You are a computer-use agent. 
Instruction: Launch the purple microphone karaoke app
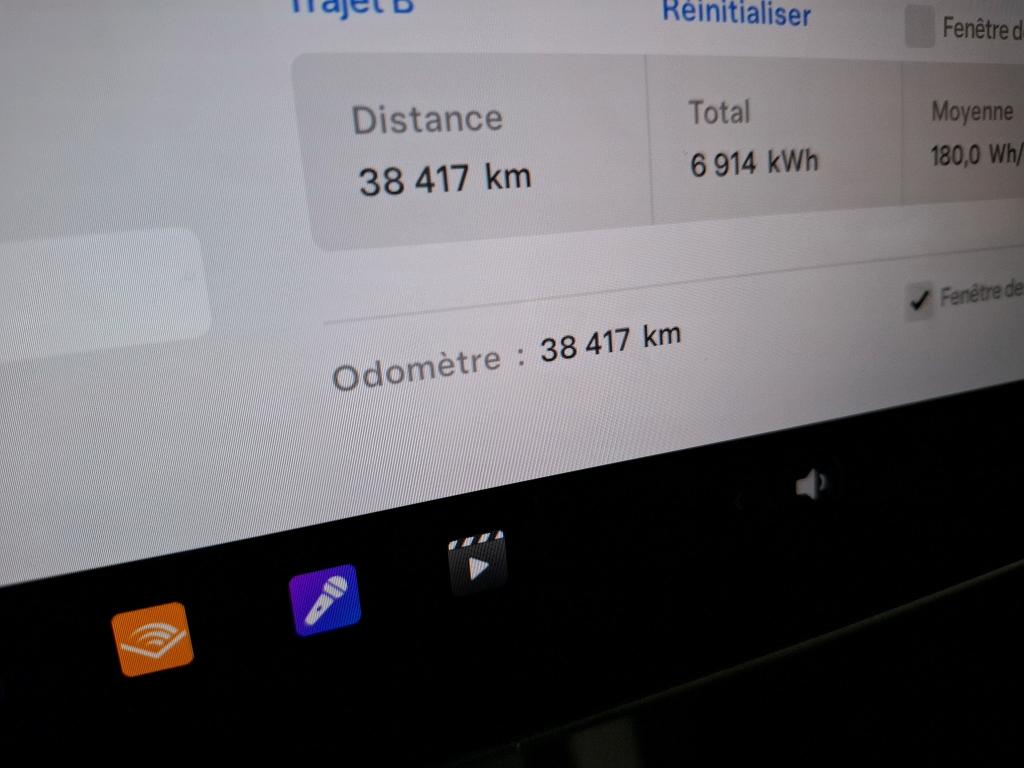click(325, 600)
